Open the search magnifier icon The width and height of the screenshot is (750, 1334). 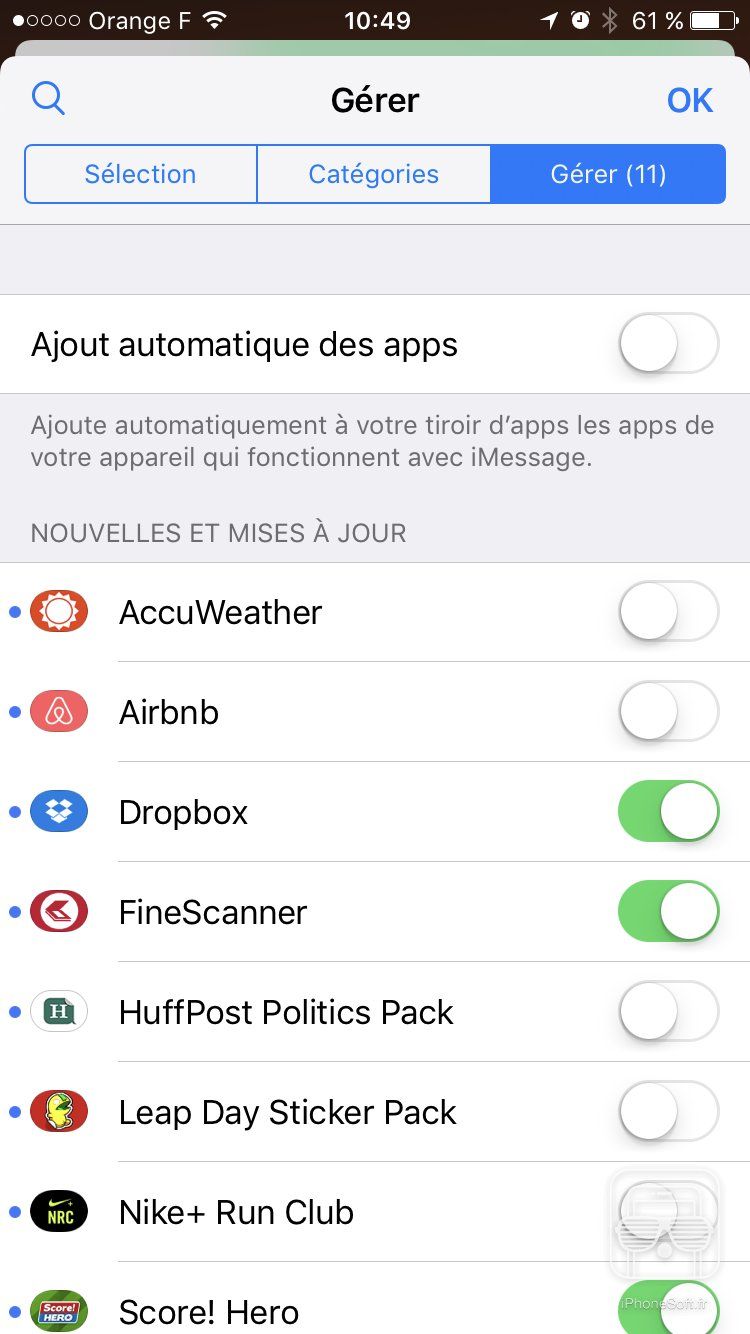tap(48, 99)
